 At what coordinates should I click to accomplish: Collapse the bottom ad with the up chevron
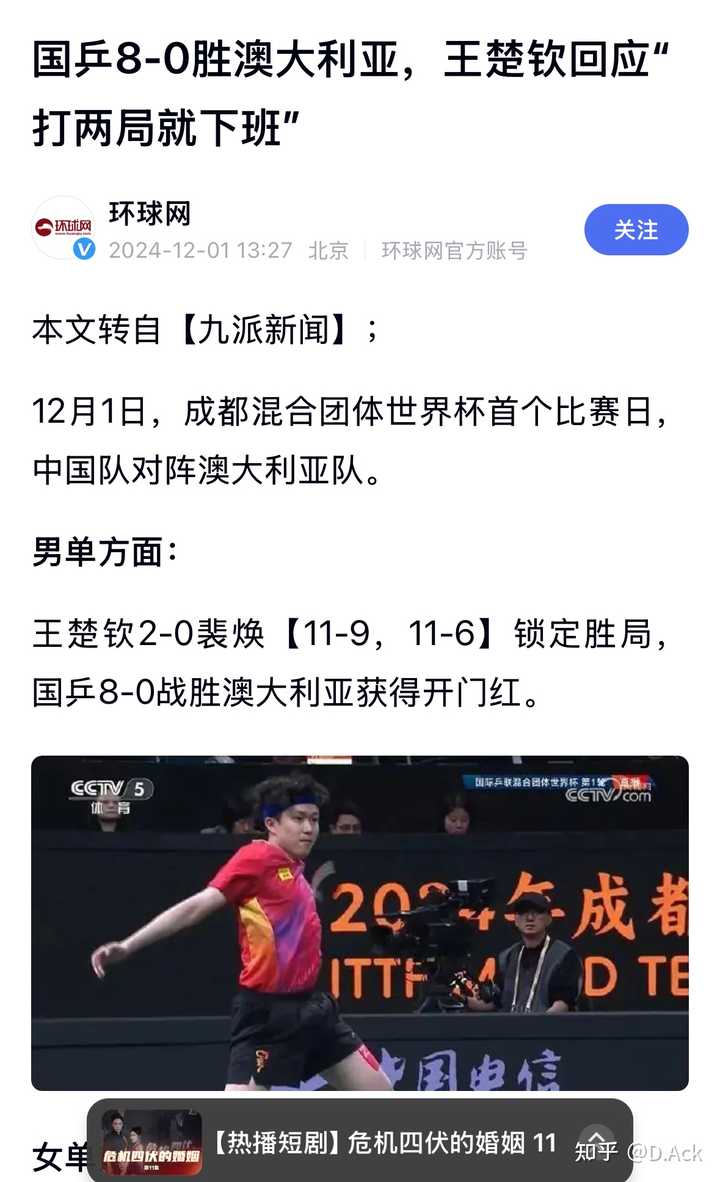(598, 1135)
